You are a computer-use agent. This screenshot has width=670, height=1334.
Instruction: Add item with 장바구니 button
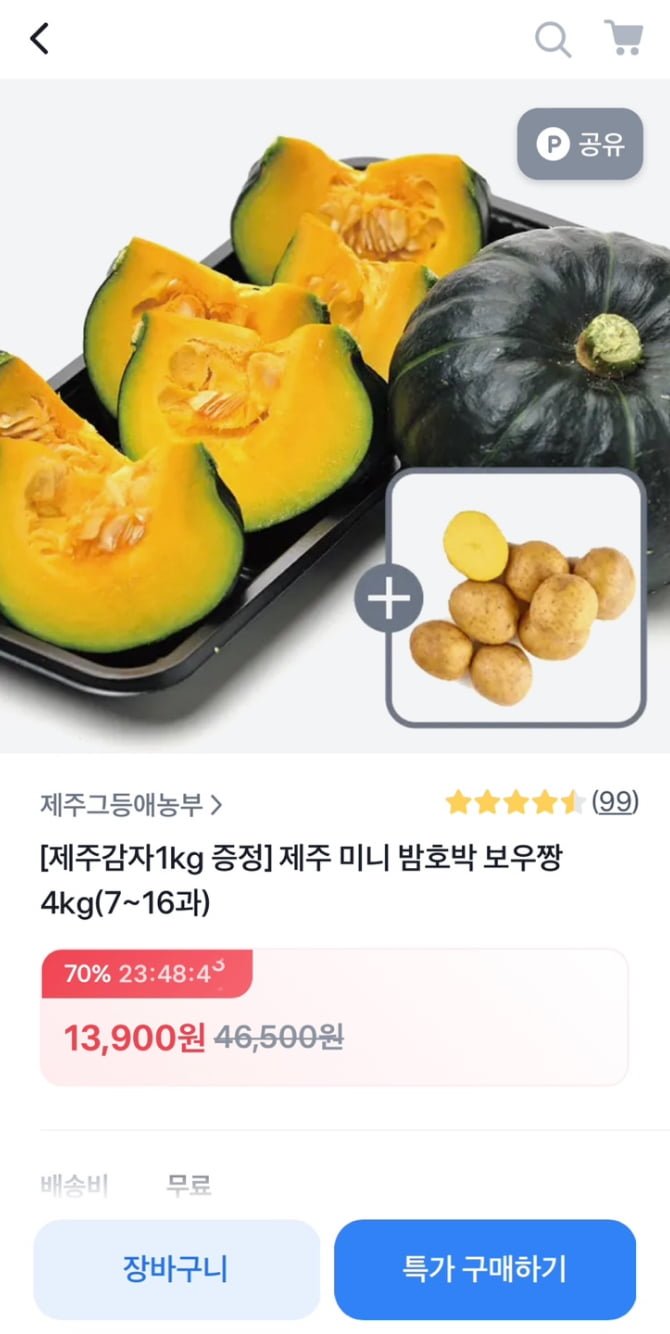click(176, 1269)
